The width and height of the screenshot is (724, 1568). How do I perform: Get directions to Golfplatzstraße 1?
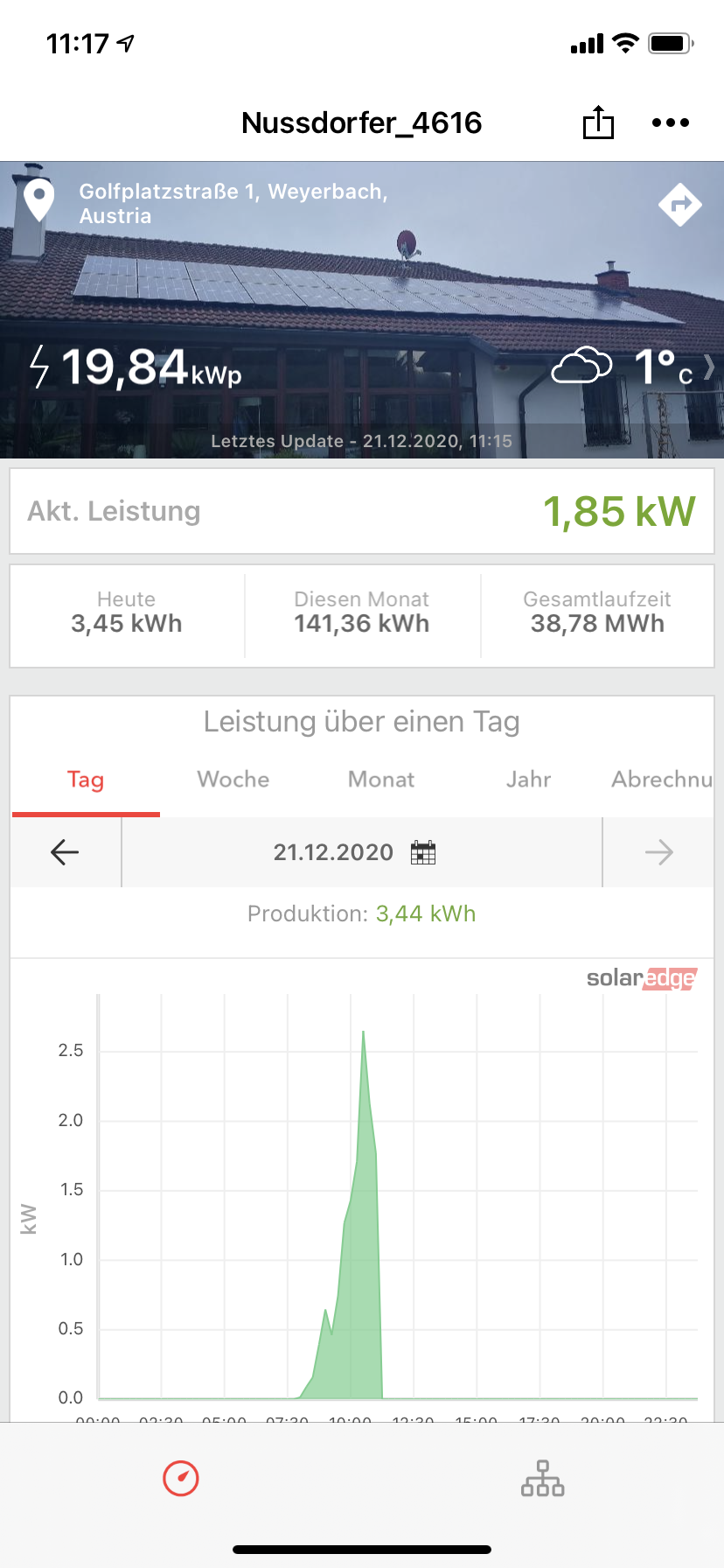[x=680, y=205]
